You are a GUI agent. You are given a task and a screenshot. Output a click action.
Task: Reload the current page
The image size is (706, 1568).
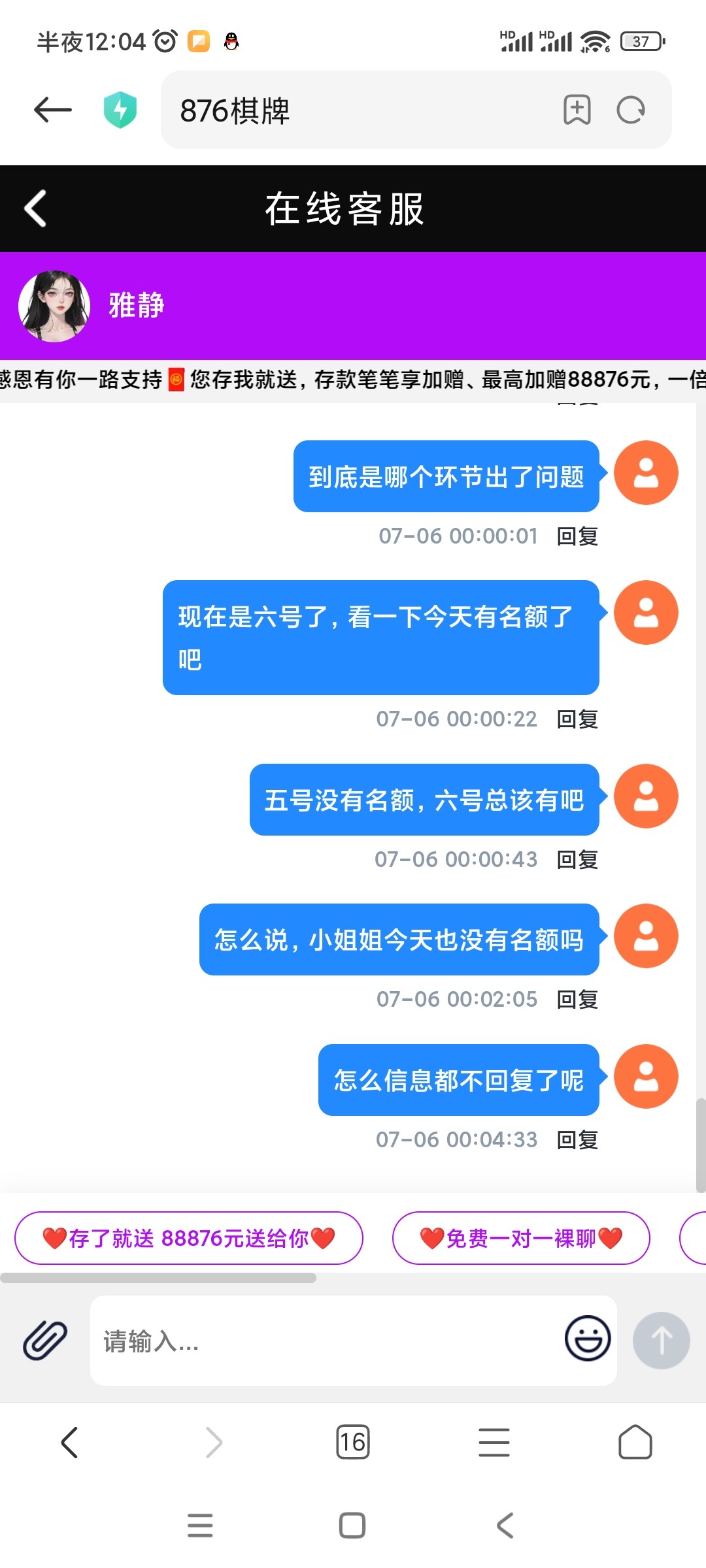pyautogui.click(x=631, y=110)
